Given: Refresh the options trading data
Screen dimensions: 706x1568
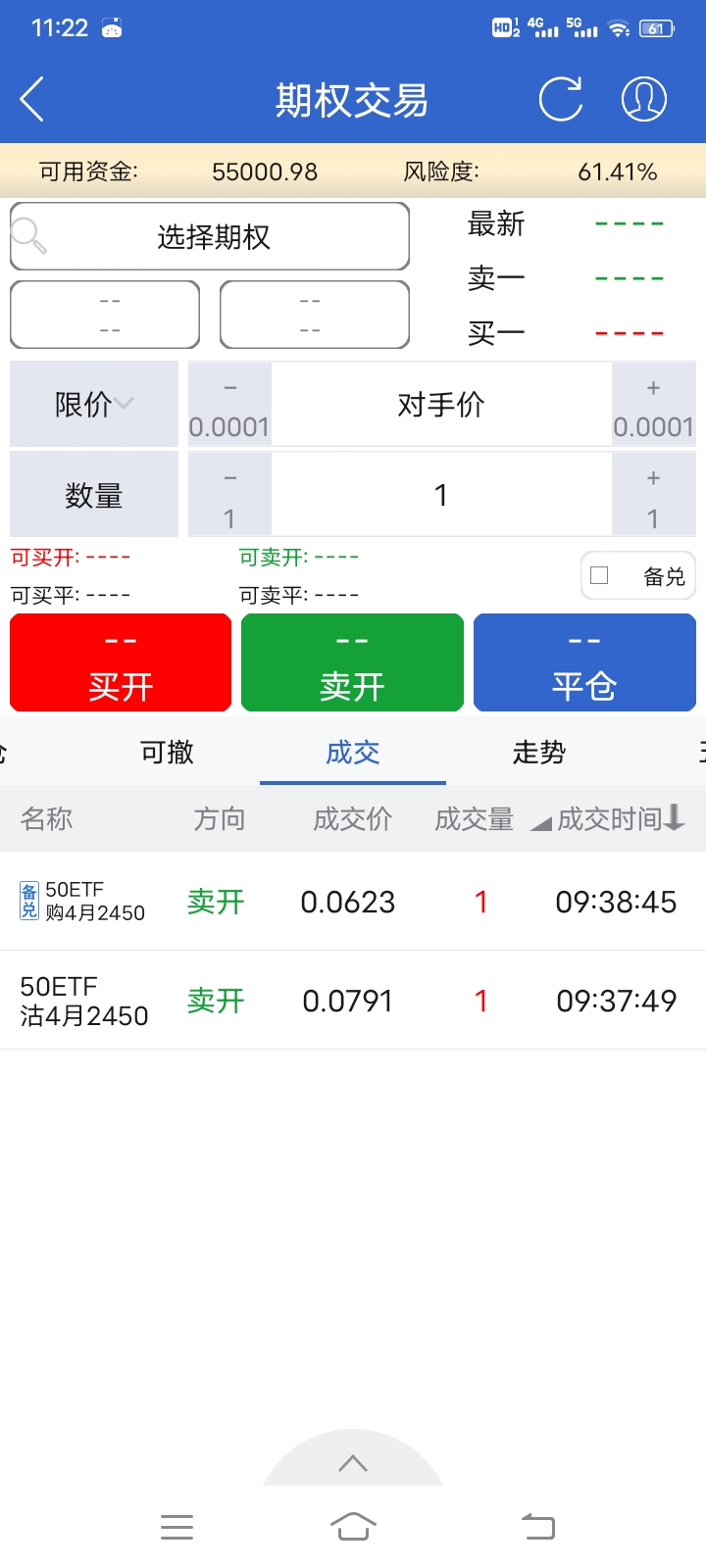Looking at the screenshot, I should (x=561, y=99).
